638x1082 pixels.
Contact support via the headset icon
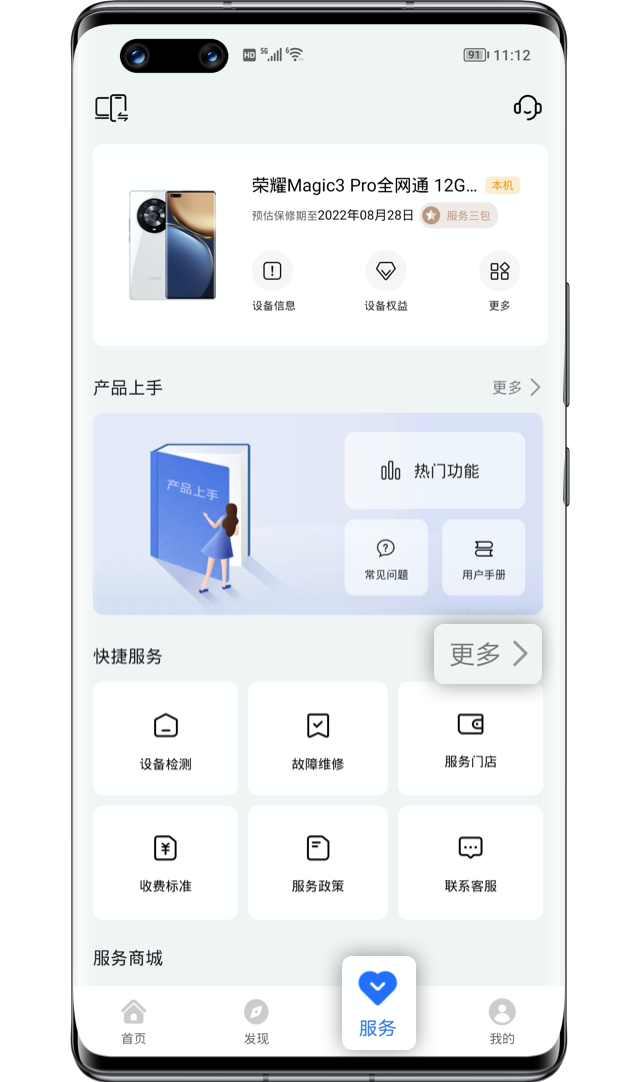tap(527, 108)
